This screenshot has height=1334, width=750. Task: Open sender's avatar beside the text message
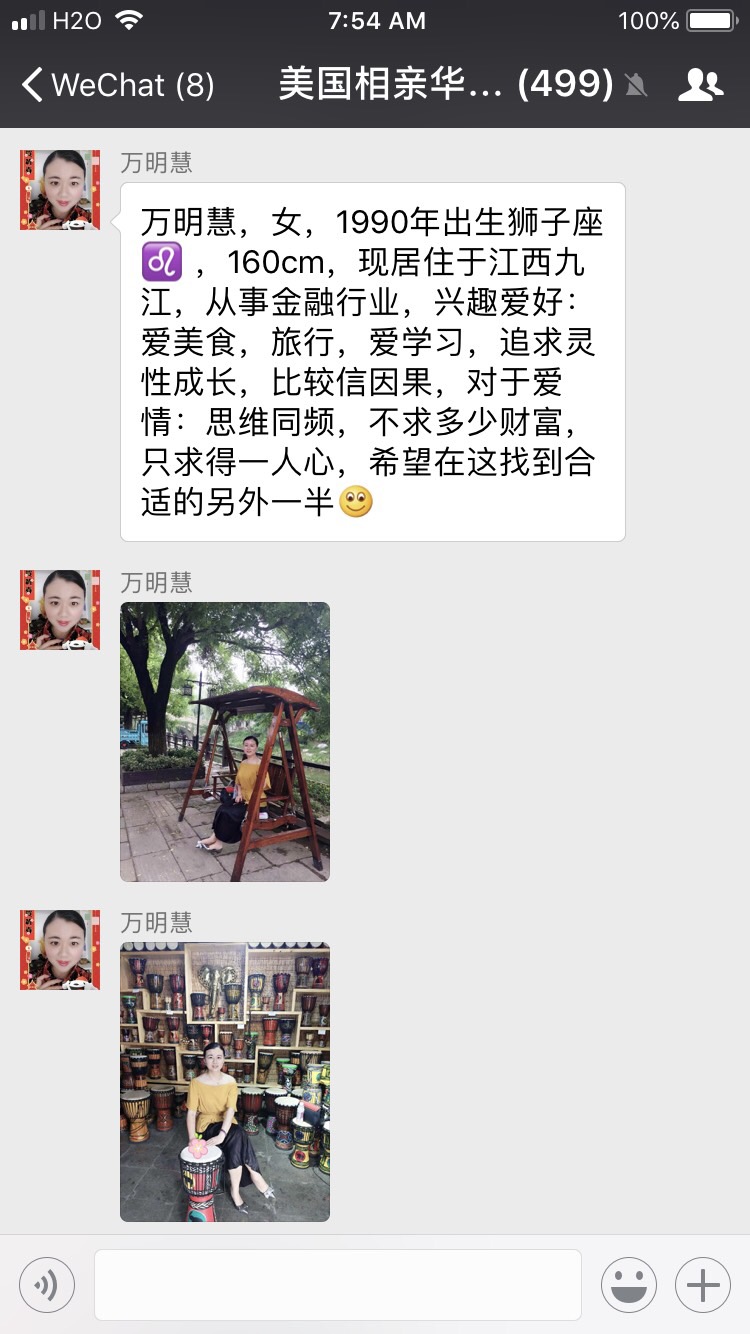tap(60, 190)
